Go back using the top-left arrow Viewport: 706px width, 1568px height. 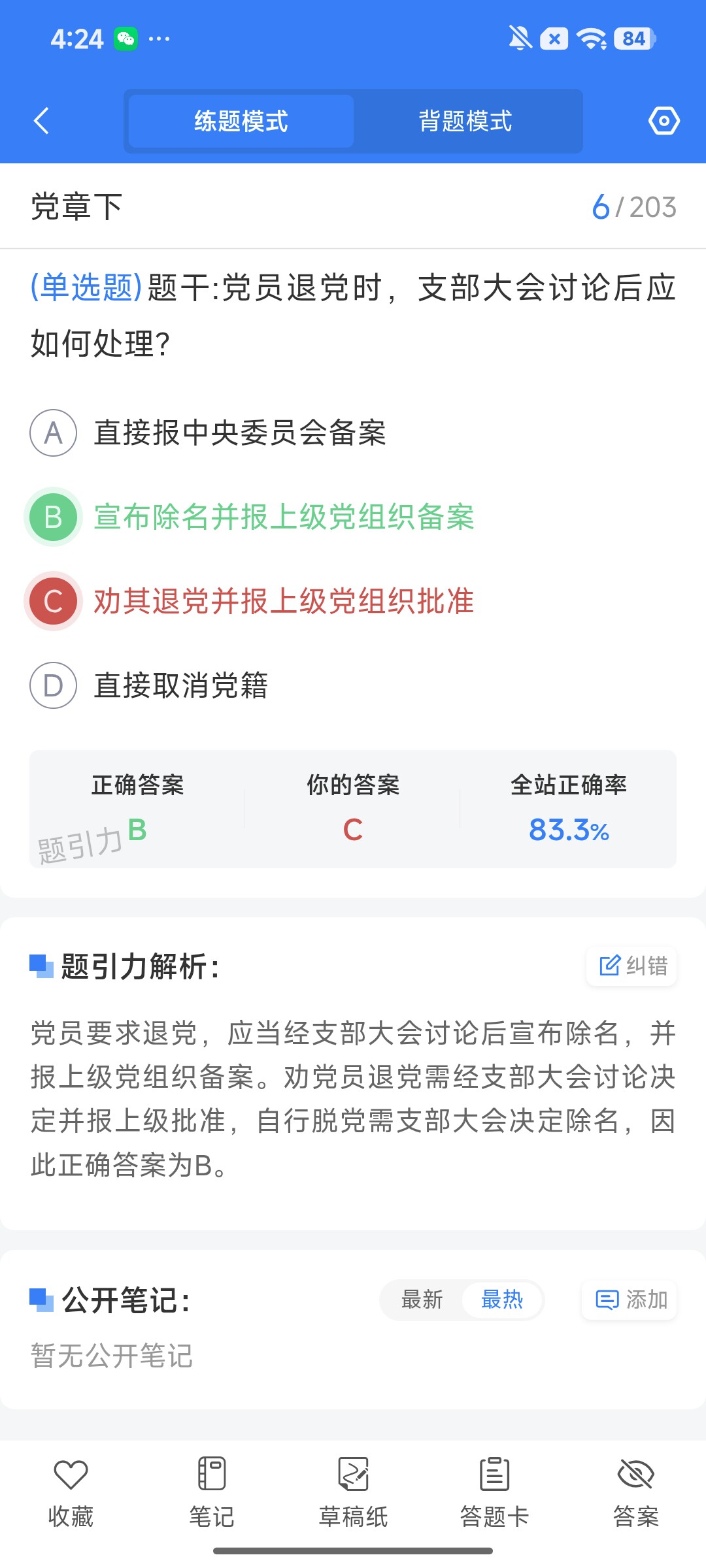[x=41, y=121]
